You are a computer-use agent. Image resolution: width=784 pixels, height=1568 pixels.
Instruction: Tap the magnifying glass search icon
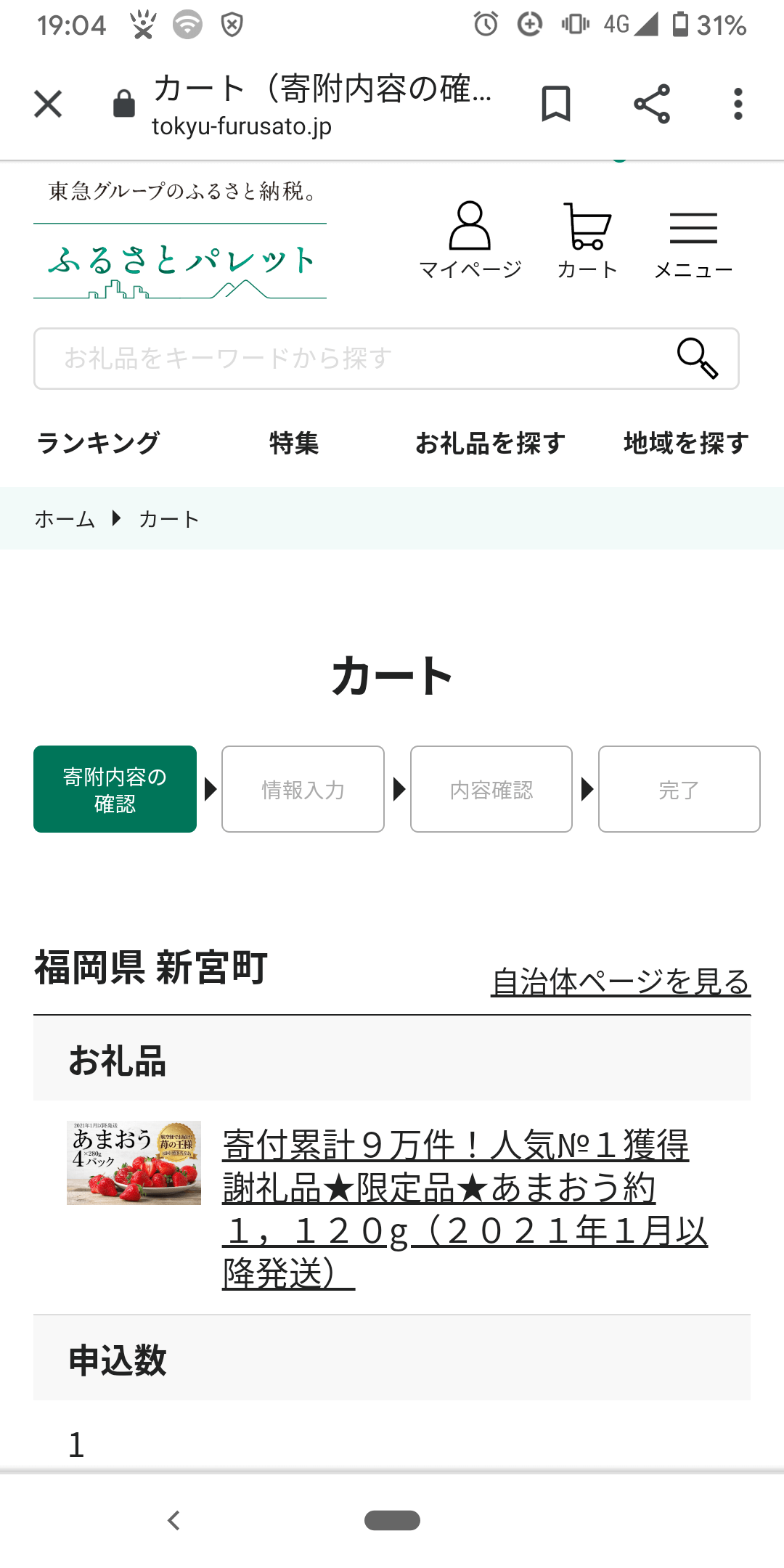[697, 359]
